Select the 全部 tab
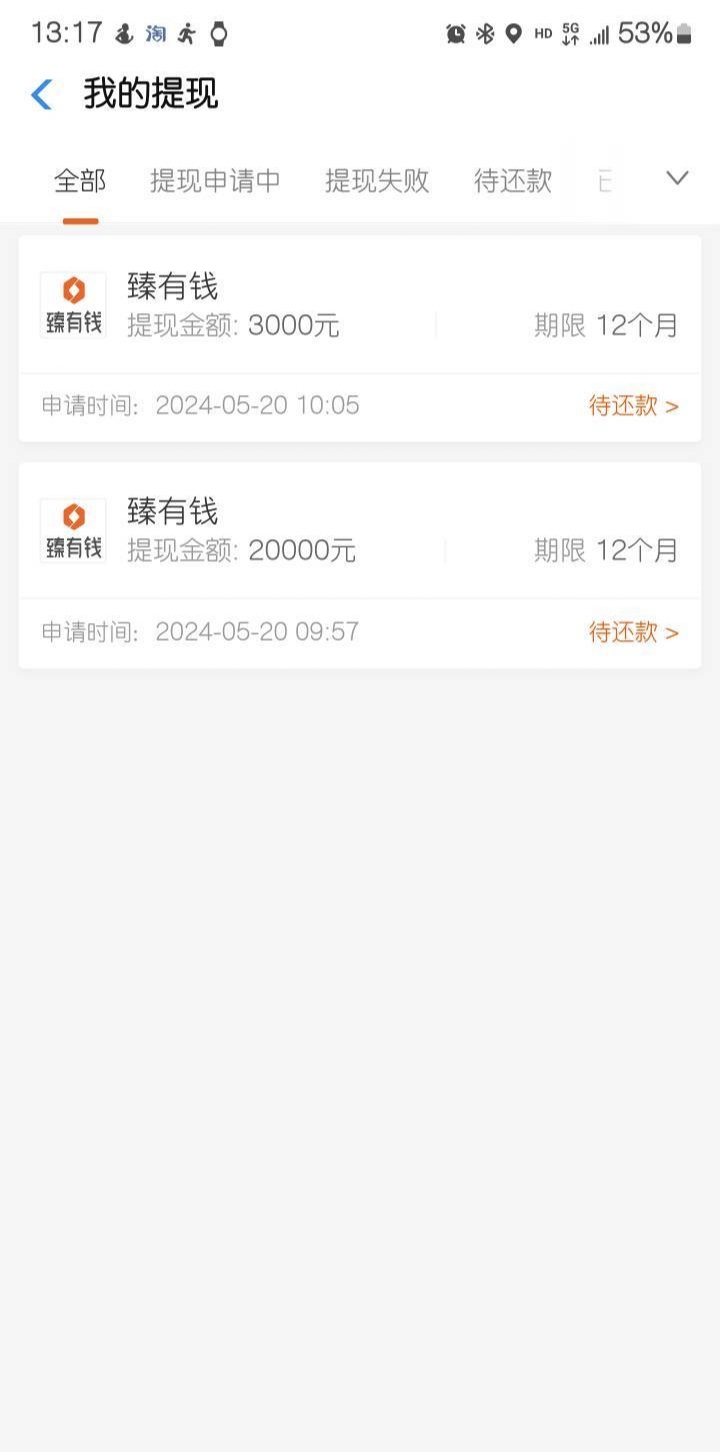Viewport: 720px width, 1452px height. coord(80,181)
